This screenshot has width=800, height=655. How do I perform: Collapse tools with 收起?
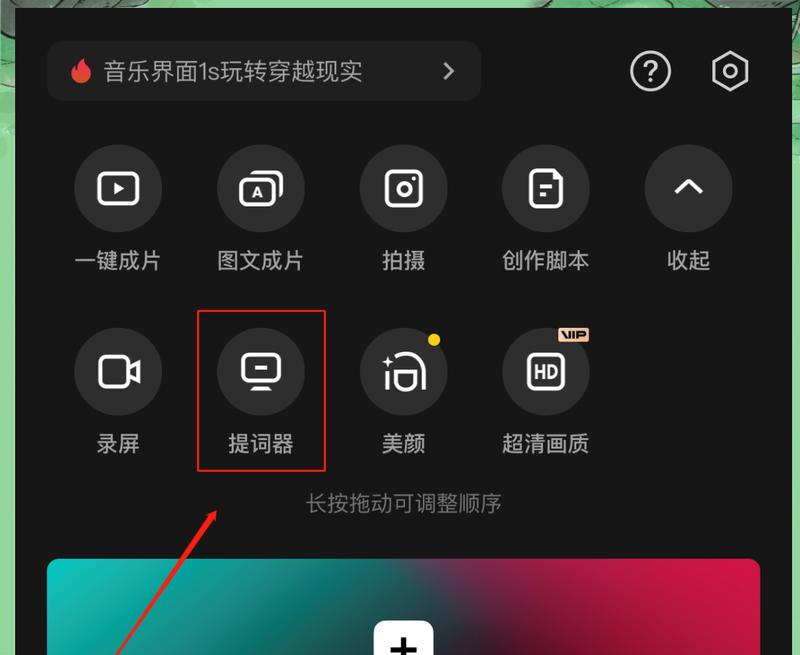point(688,188)
